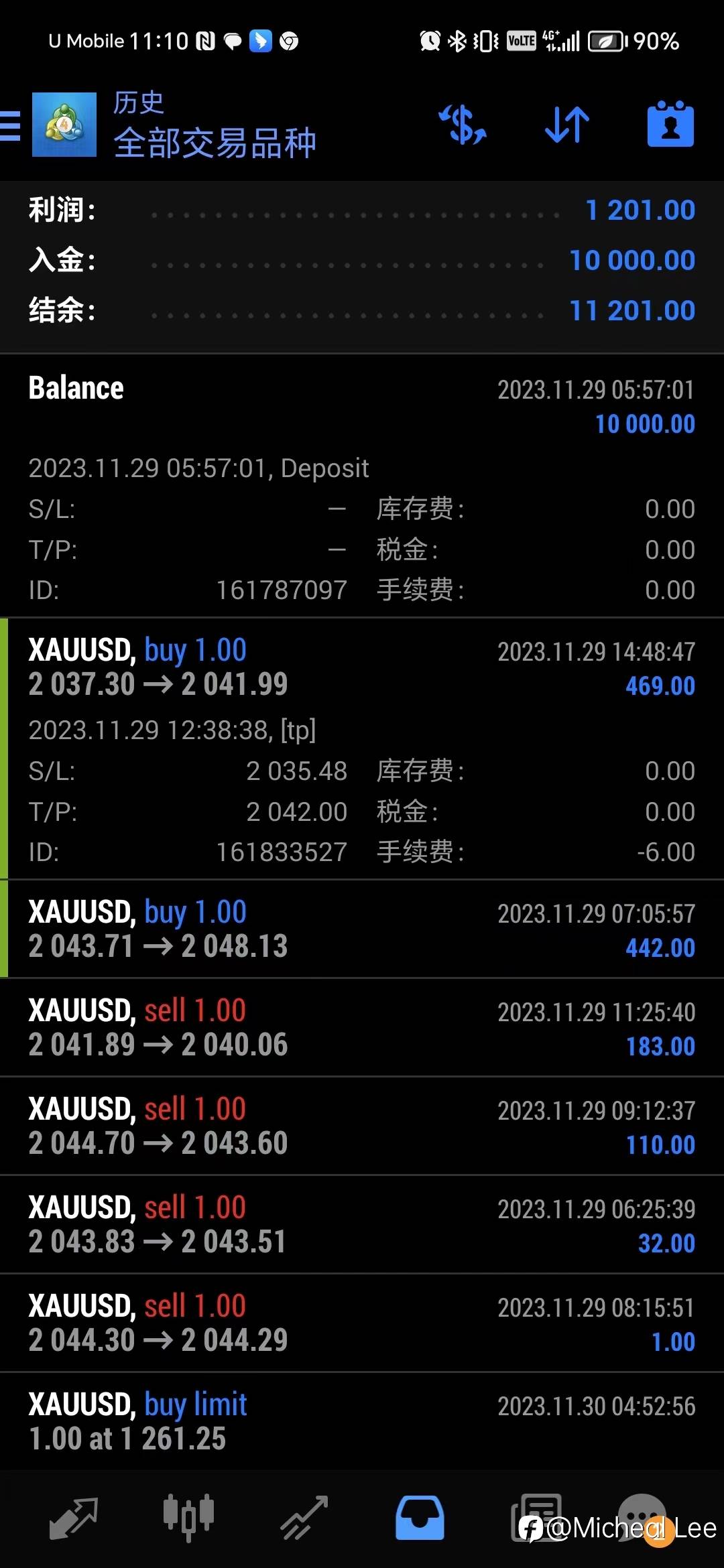Expand the XAUUSD sell trade with 1.00 profit
This screenshot has height=1568, width=724.
(362, 1323)
